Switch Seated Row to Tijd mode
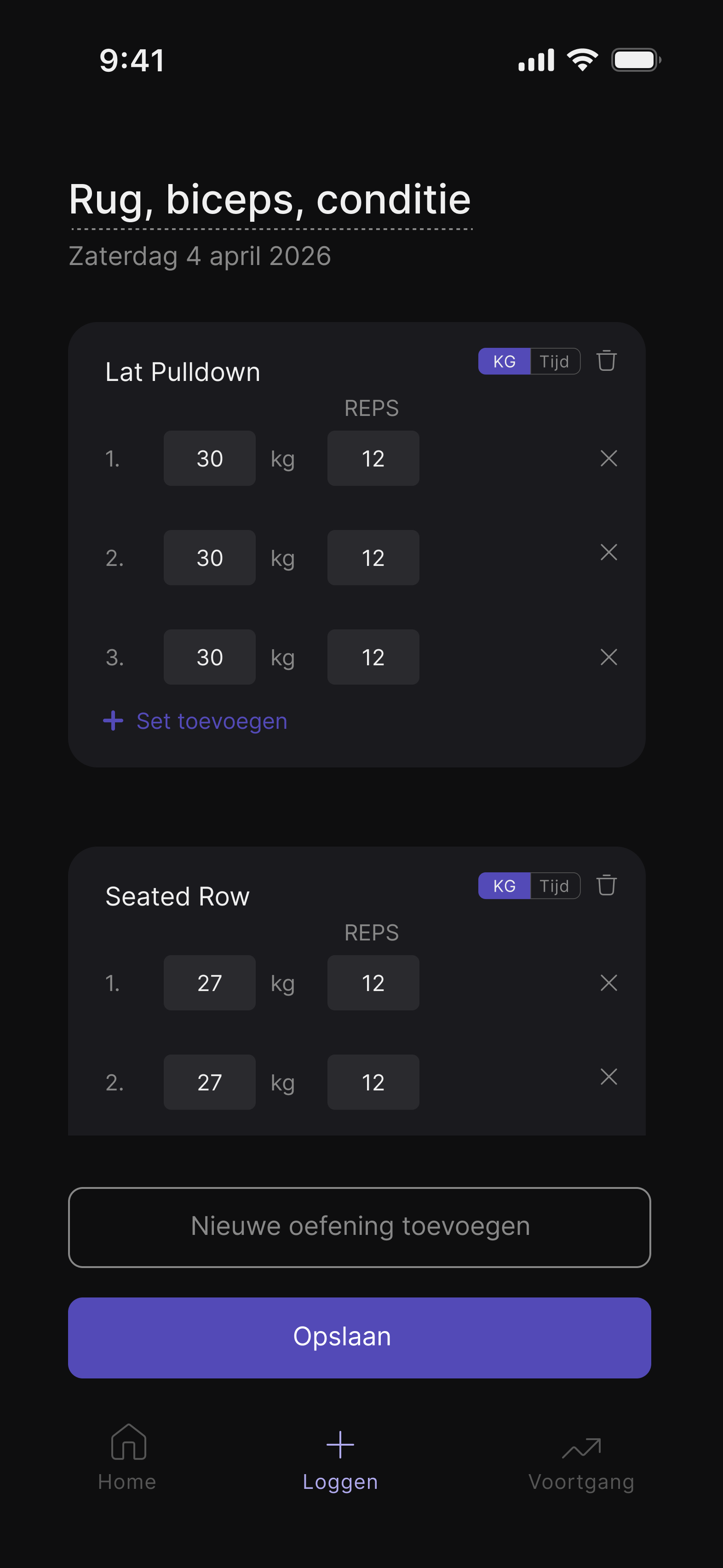The height and width of the screenshot is (1568, 723). click(554, 886)
